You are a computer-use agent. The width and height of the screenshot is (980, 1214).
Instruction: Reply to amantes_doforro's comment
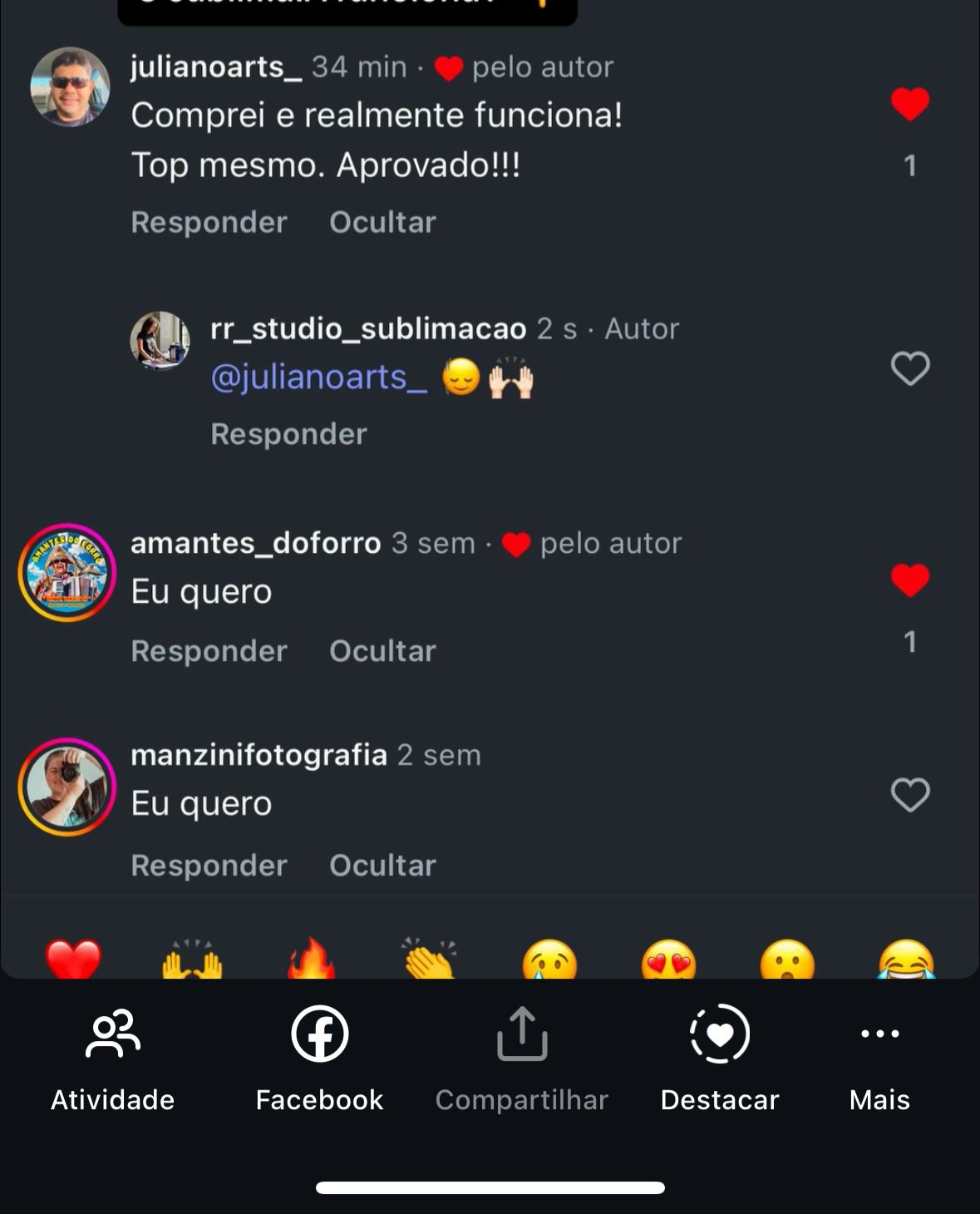click(x=209, y=651)
